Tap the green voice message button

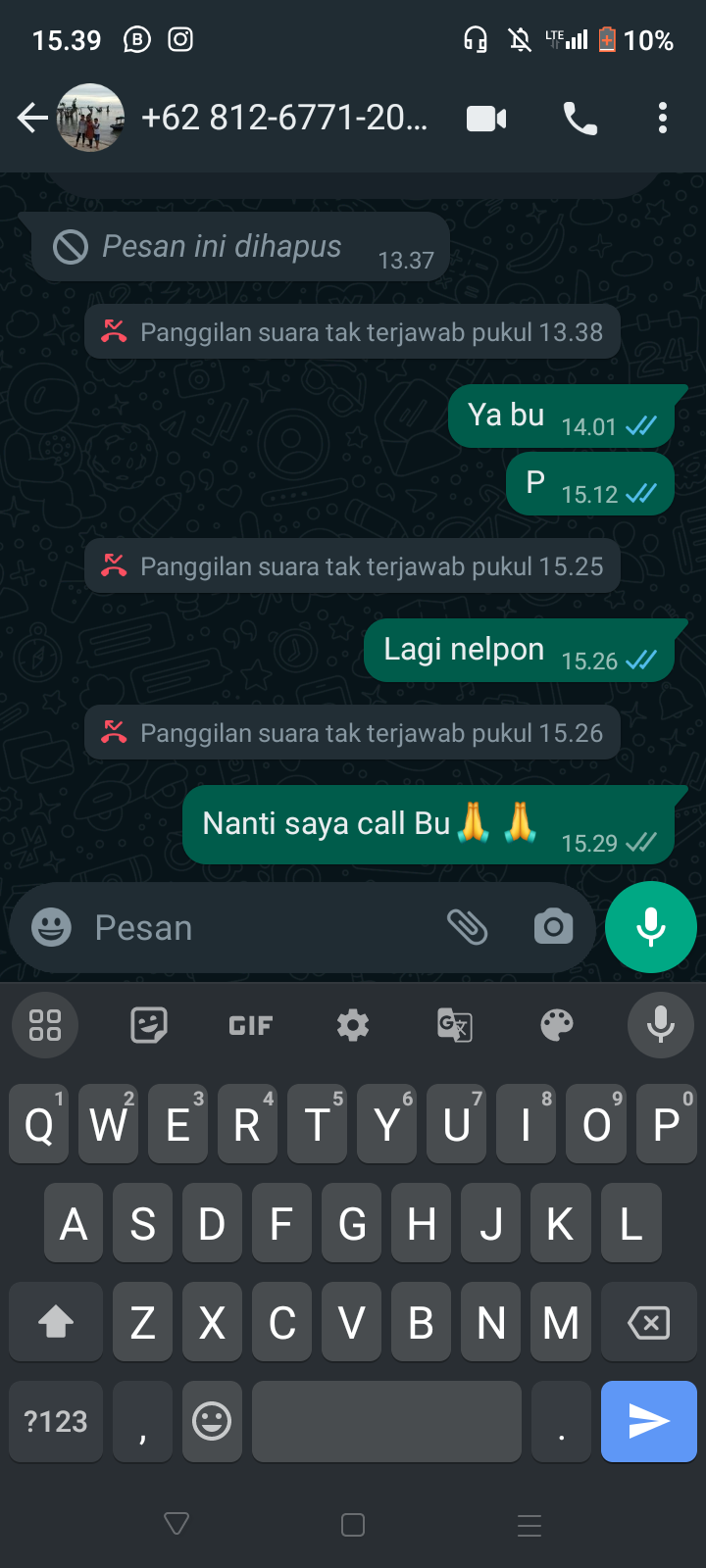click(x=651, y=927)
